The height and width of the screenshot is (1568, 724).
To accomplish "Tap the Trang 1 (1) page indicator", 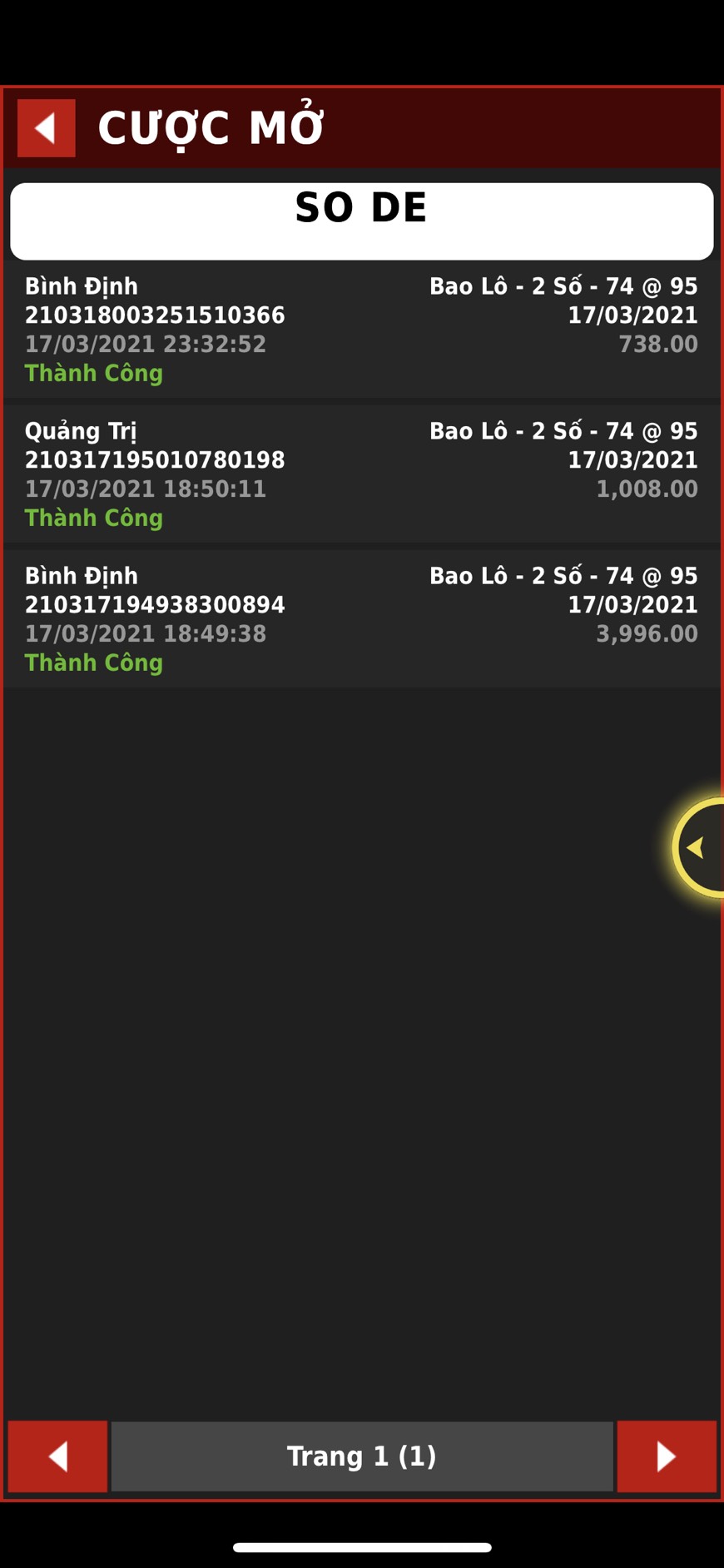I will (362, 1456).
